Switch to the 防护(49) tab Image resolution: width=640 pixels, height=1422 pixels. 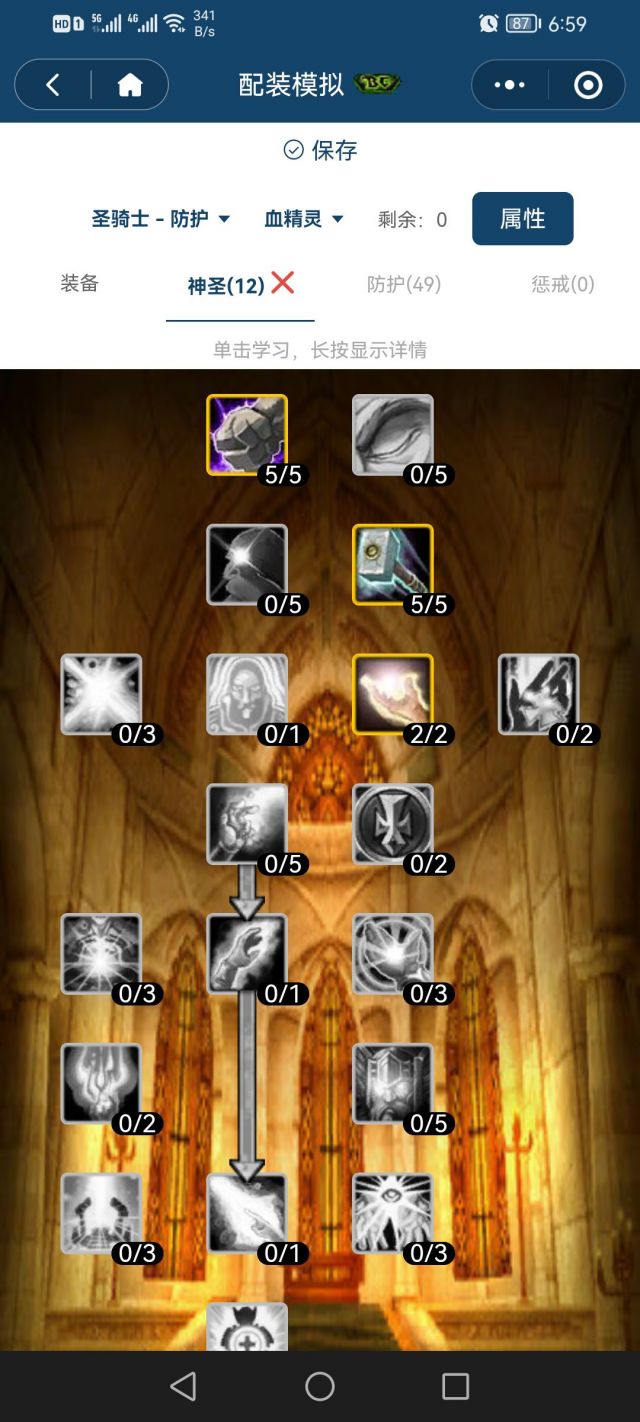(404, 284)
